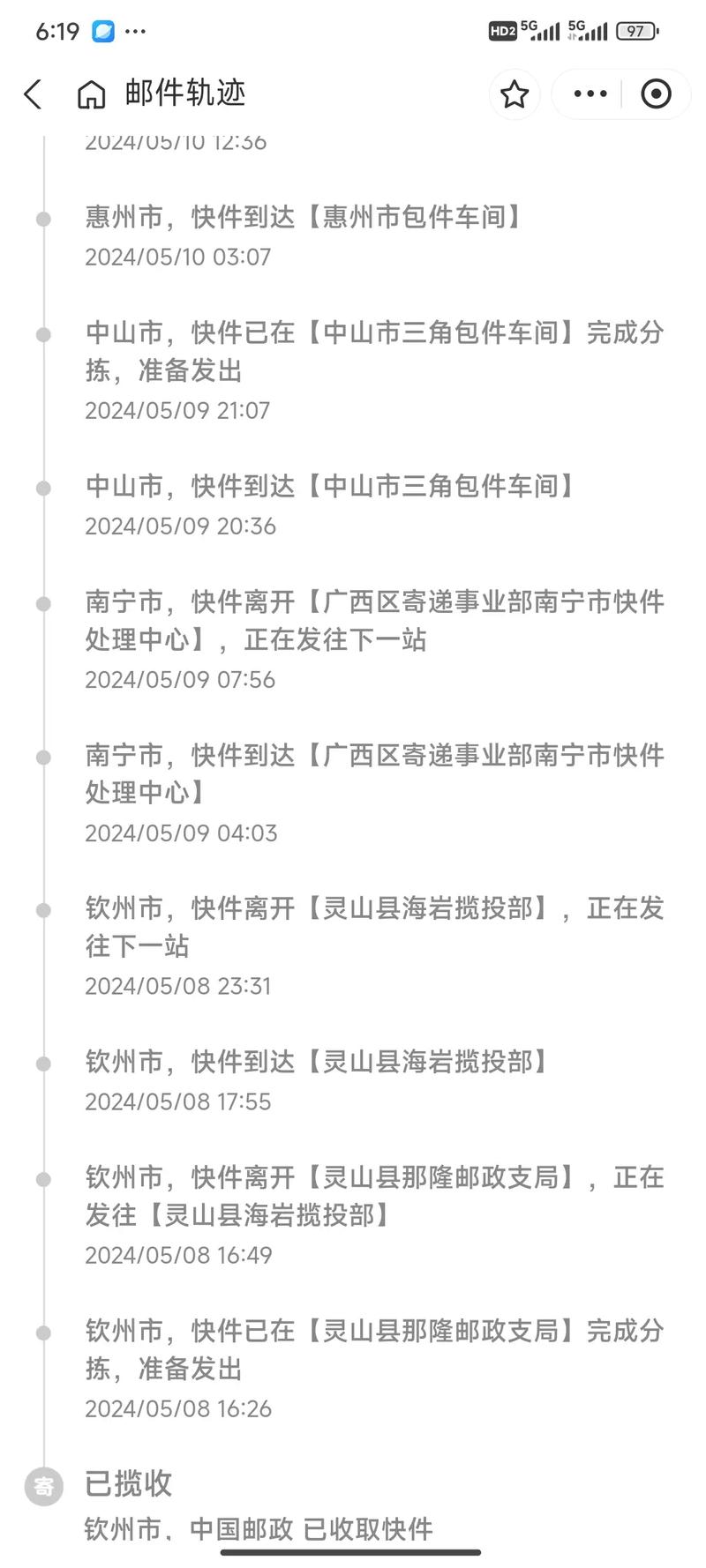Tap the timeline dot beside the 惠州市 entry
This screenshot has height=1568, width=706.
coord(43,219)
